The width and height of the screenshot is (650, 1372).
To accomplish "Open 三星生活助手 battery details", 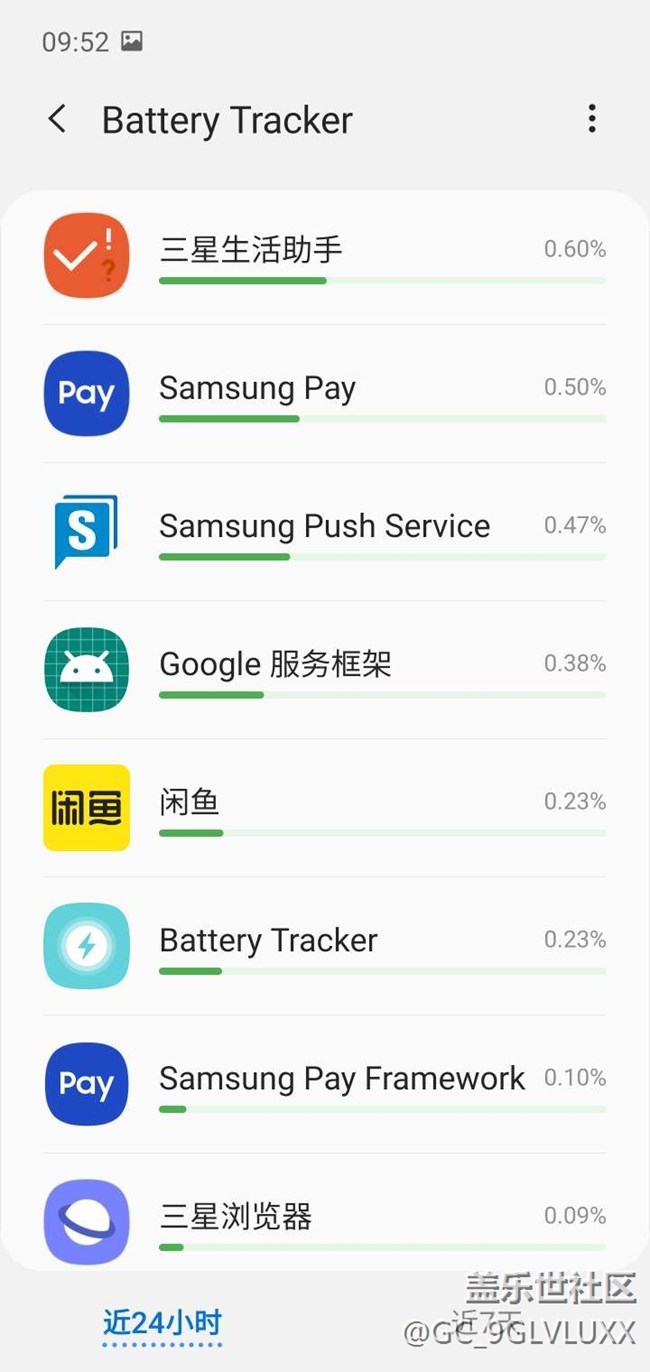I will [325, 256].
